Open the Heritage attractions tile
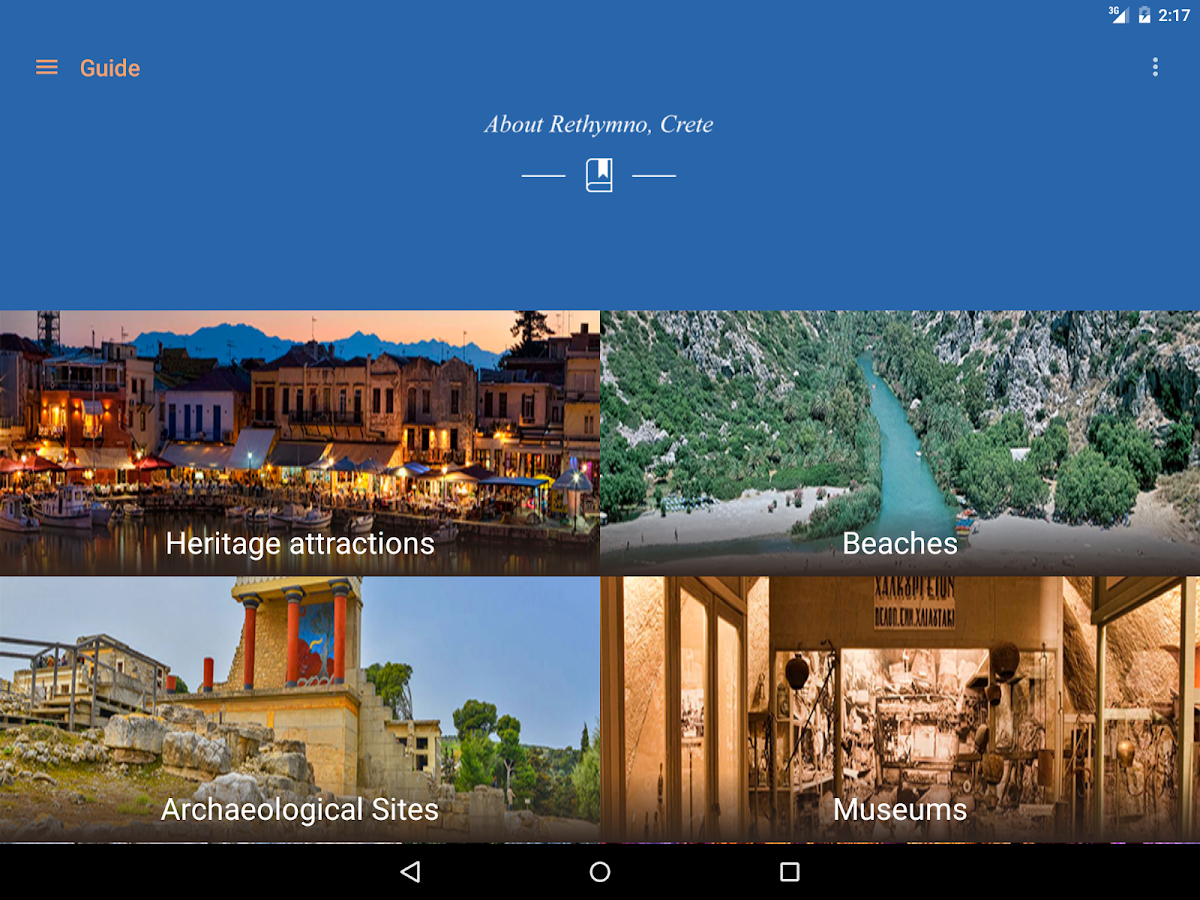The width and height of the screenshot is (1200, 900). (x=300, y=443)
